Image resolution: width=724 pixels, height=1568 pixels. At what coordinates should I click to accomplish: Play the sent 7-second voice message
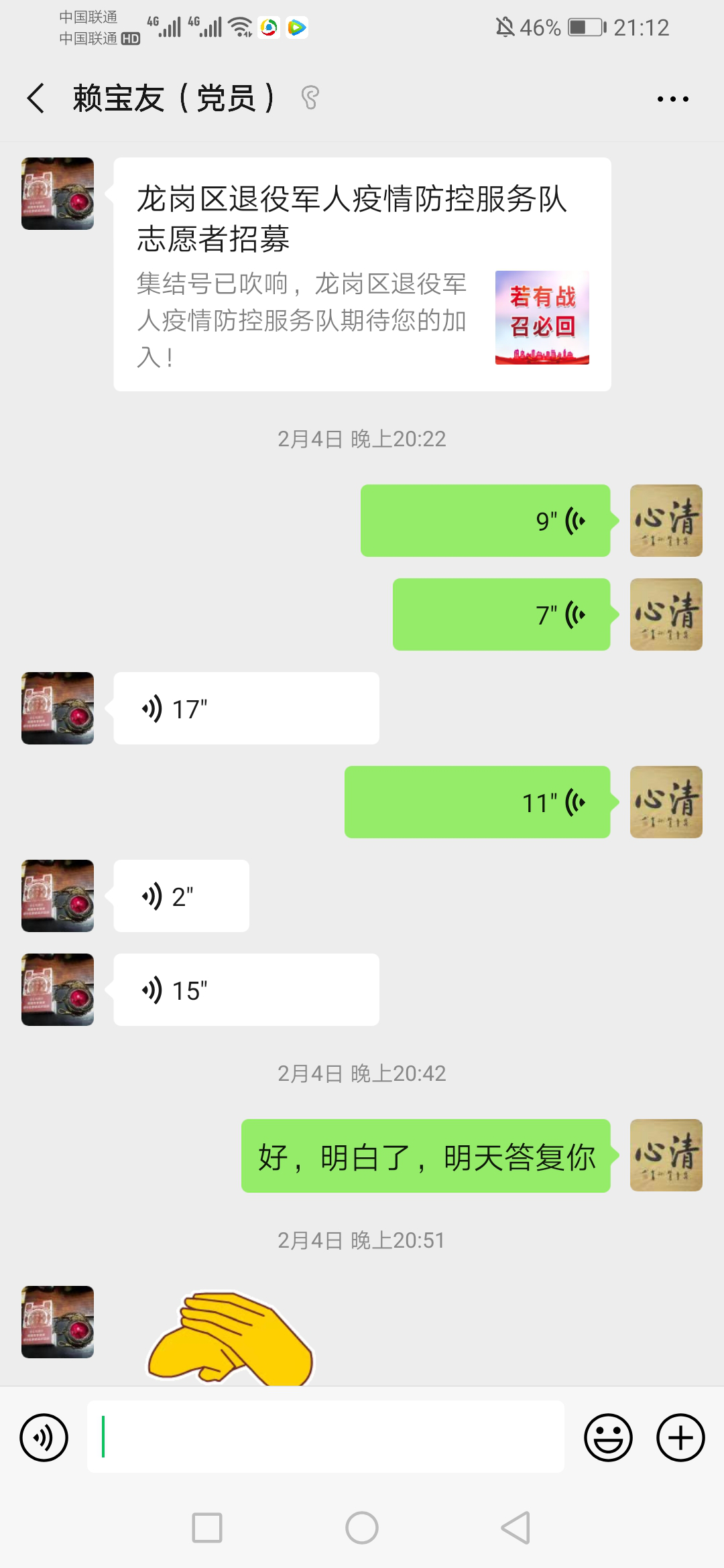(501, 614)
